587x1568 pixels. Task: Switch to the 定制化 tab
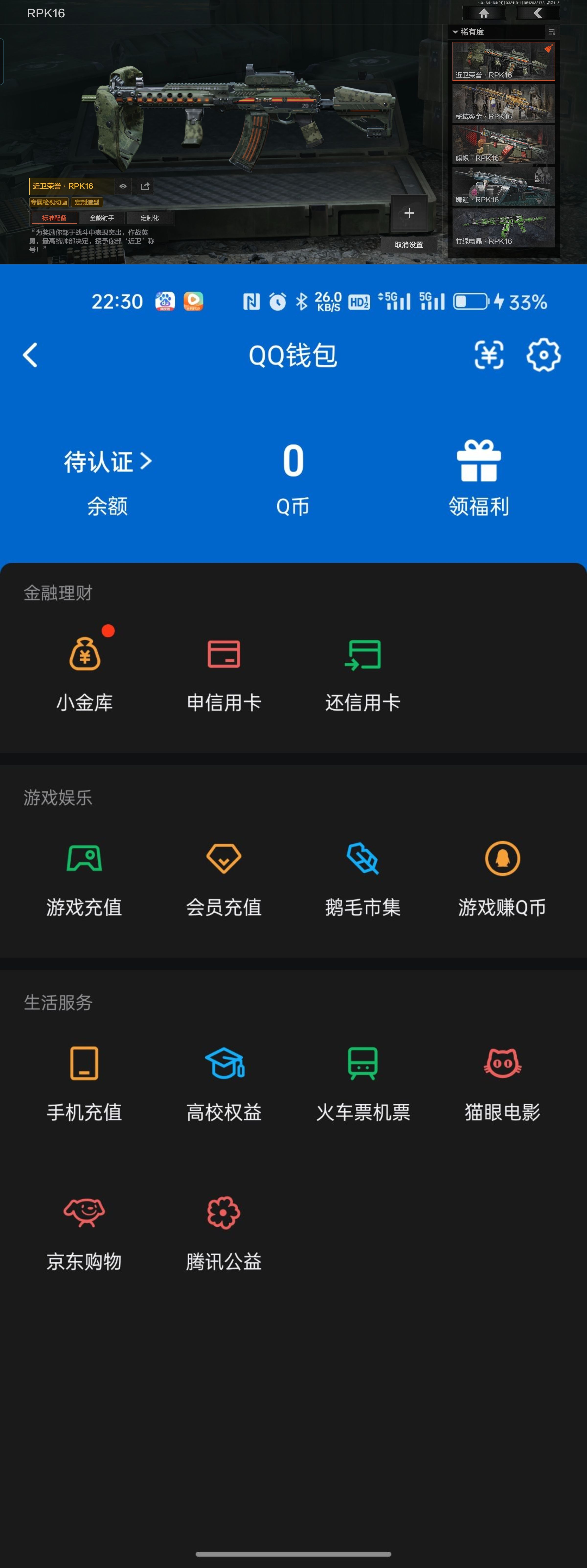pyautogui.click(x=151, y=218)
